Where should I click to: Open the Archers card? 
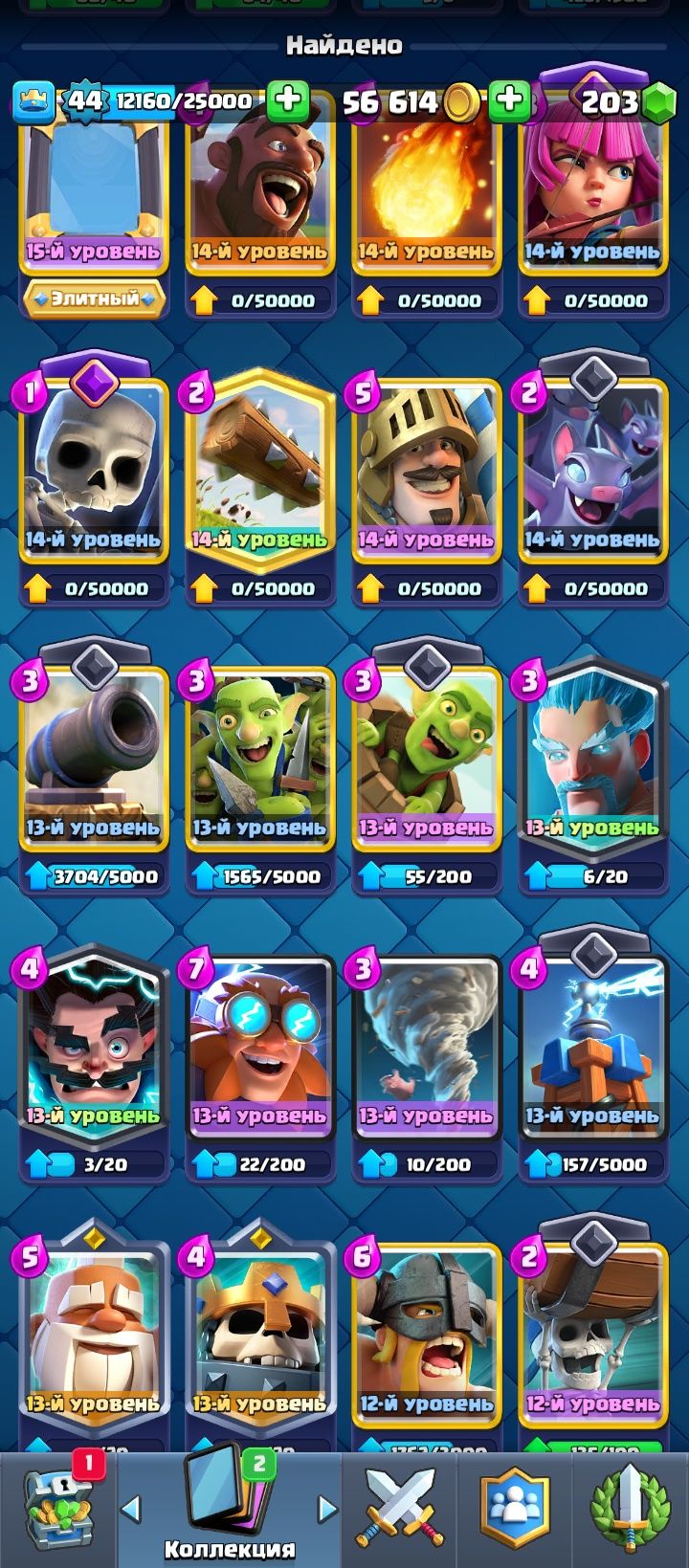[592, 191]
